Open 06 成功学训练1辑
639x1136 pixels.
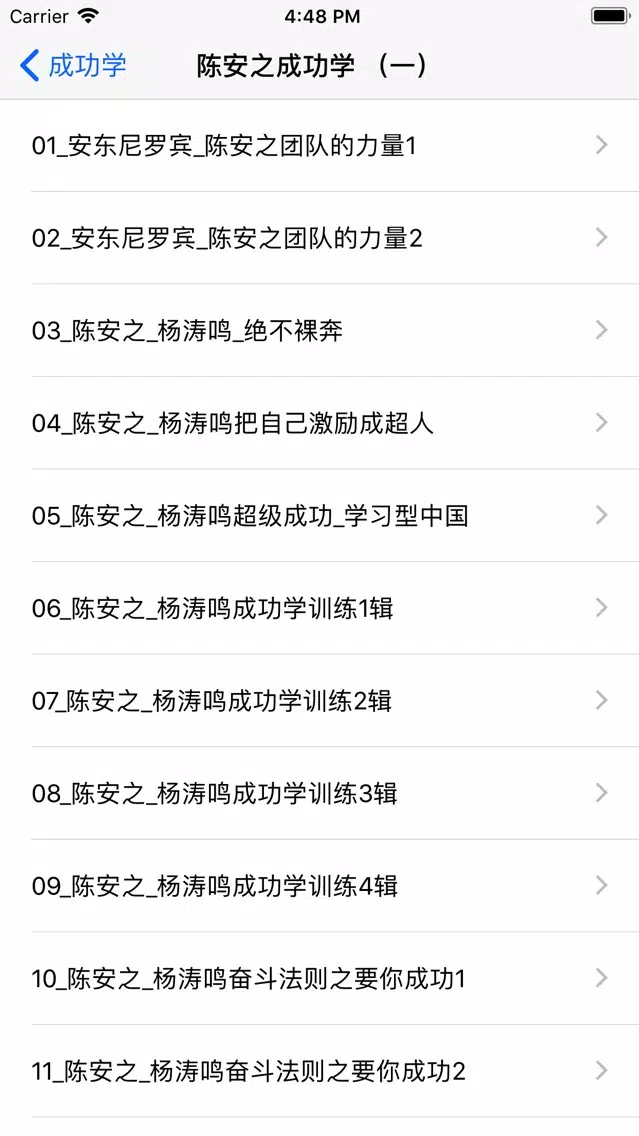[x=320, y=609]
